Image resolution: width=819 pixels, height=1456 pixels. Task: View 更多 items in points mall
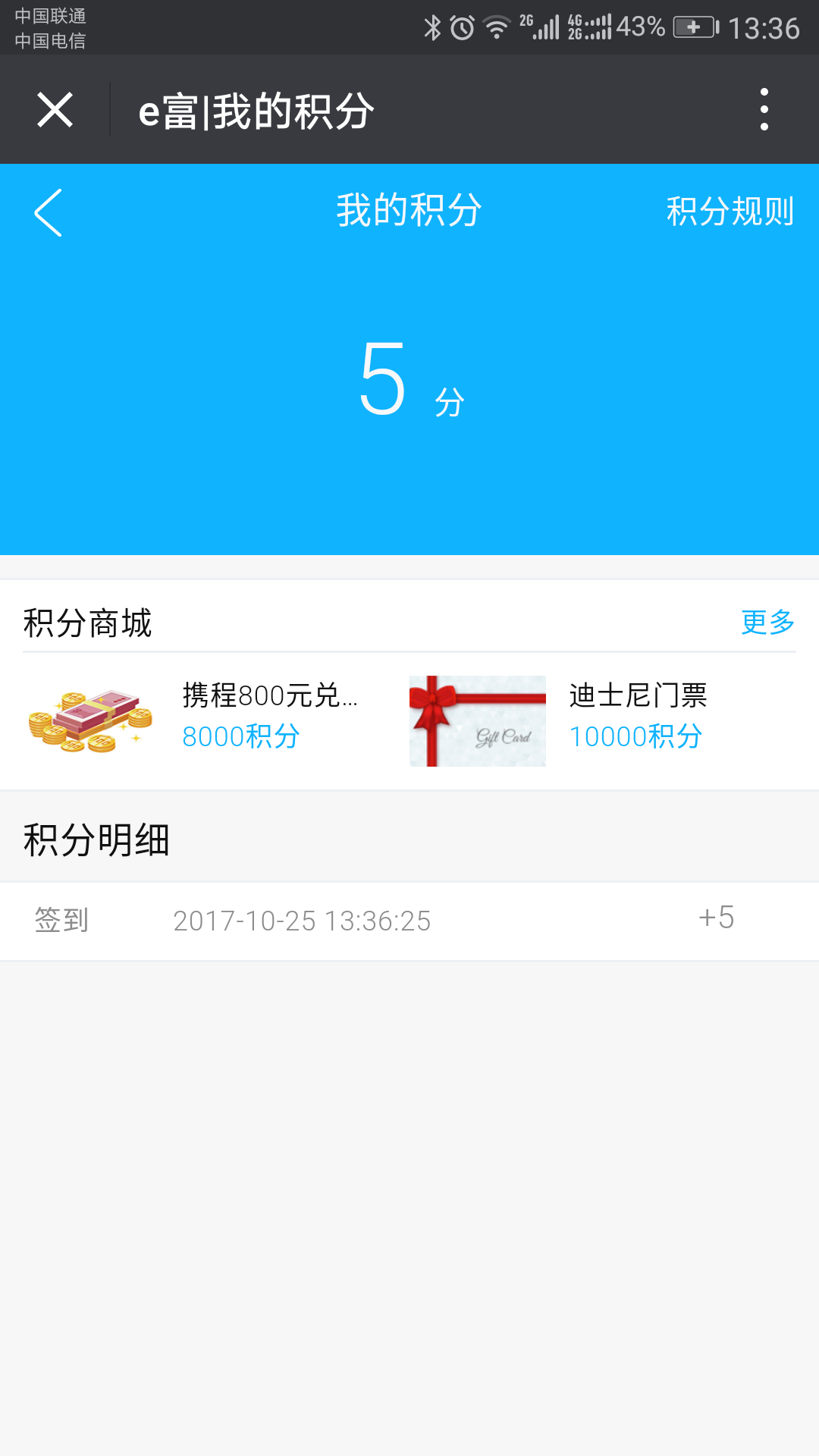(x=767, y=623)
